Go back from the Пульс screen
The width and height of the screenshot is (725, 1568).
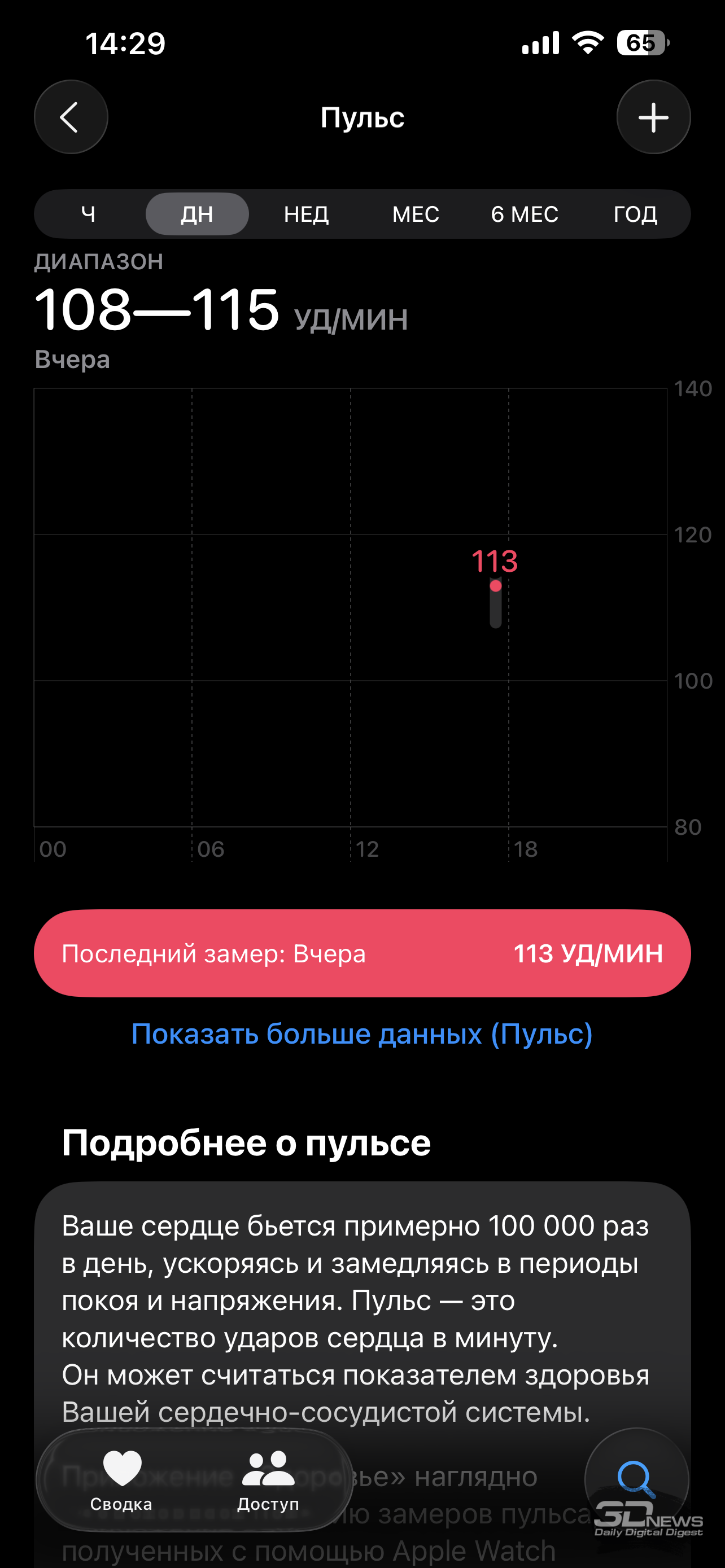[x=71, y=117]
